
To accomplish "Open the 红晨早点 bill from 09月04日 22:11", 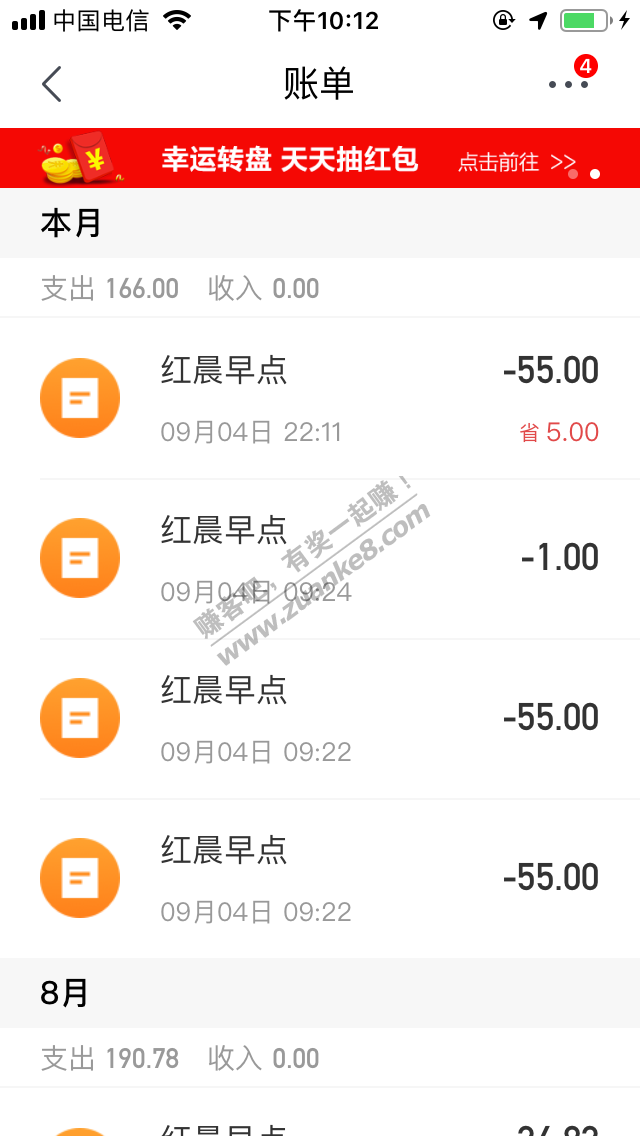I will (x=320, y=399).
